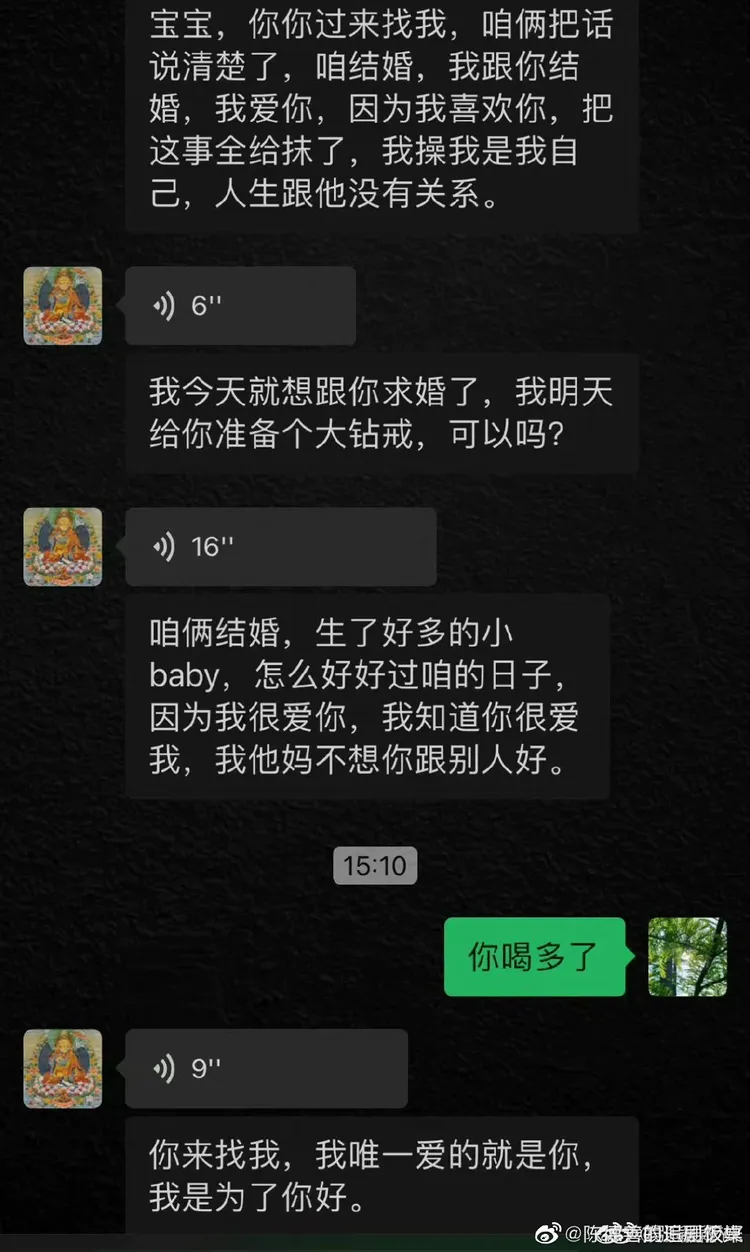
Task: Open the Buddha avatar beside the 9'' voice message
Action: (62, 1068)
